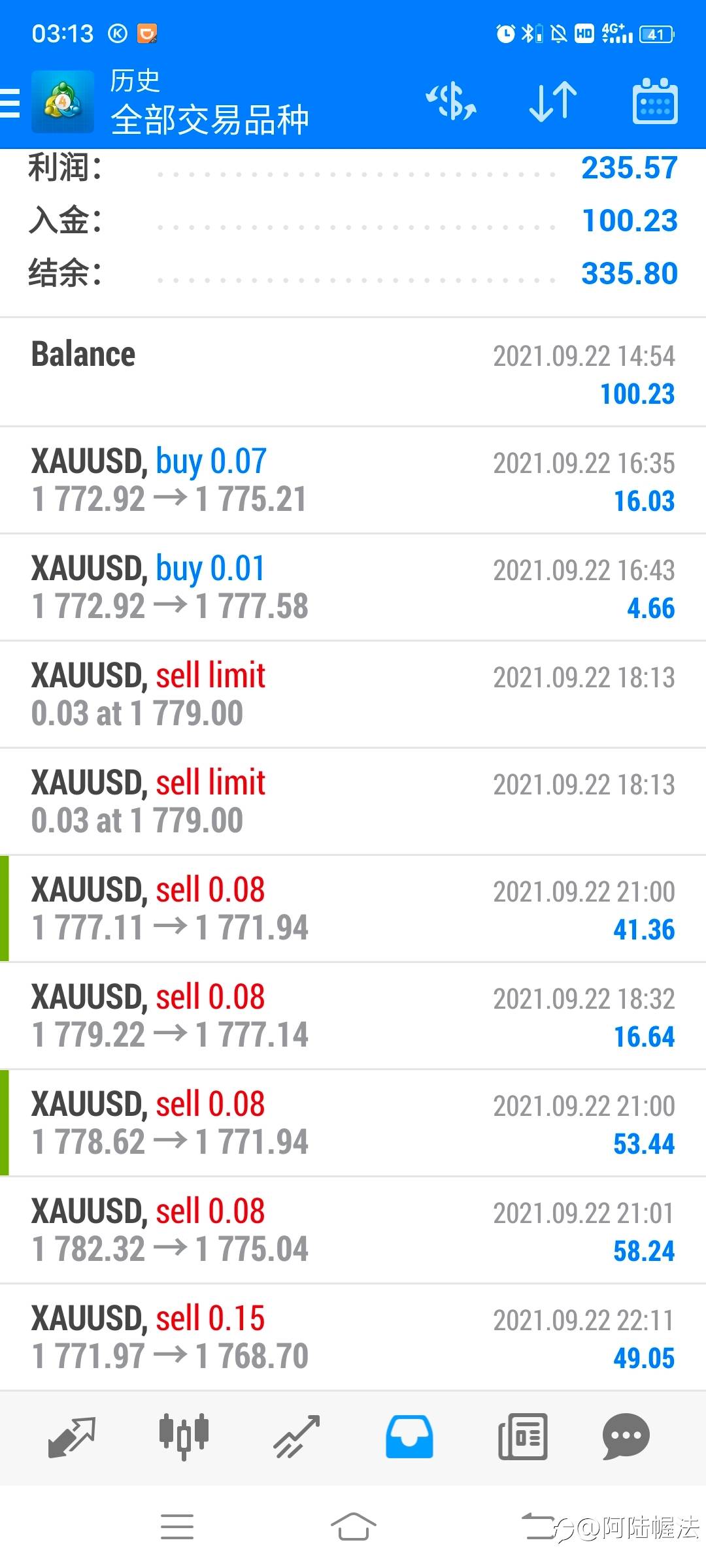Open sell 0.08 trade with 53.44 profit
This screenshot has width=706, height=1568.
click(353, 1123)
